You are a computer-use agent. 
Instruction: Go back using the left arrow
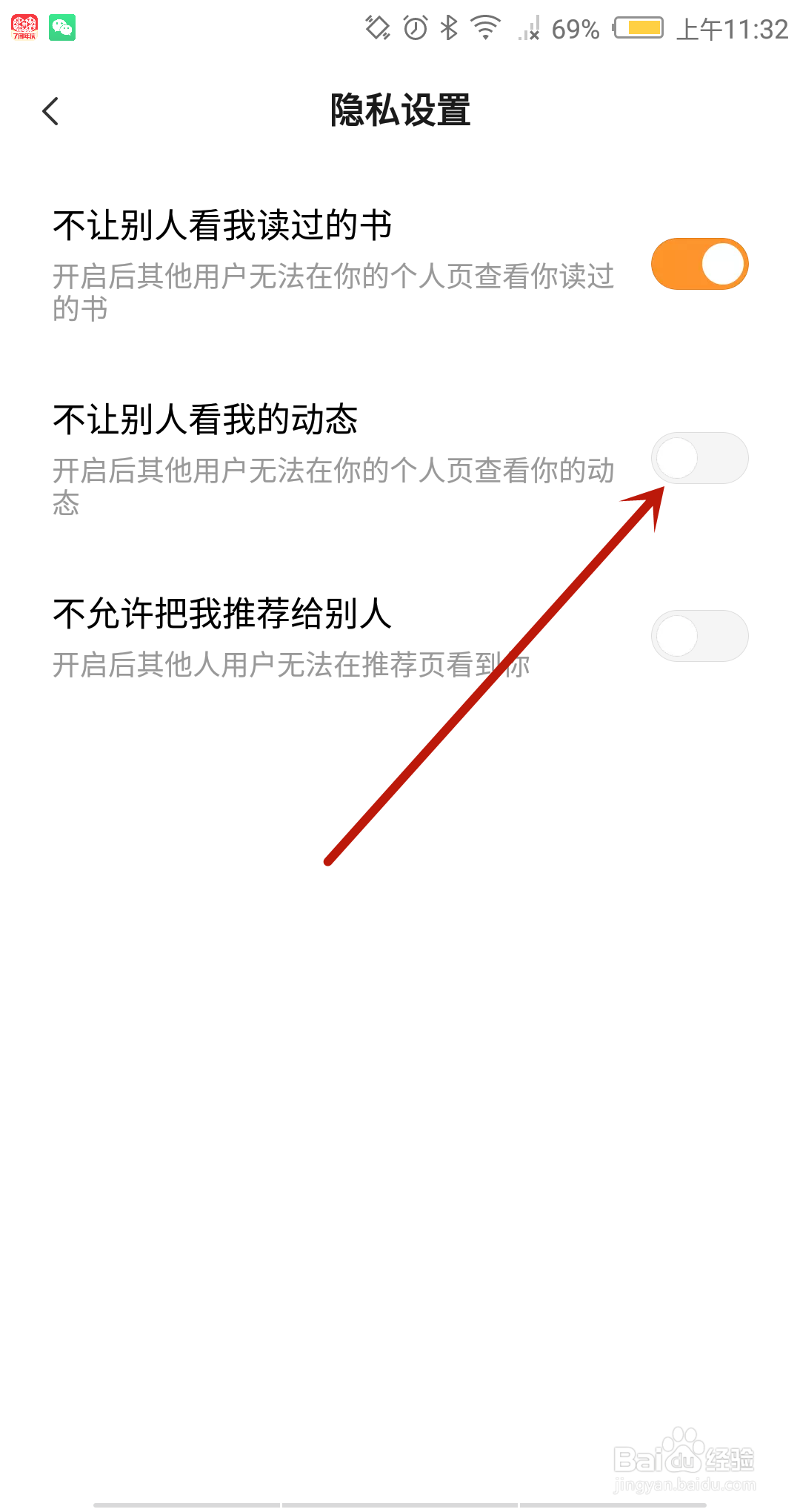[50, 110]
